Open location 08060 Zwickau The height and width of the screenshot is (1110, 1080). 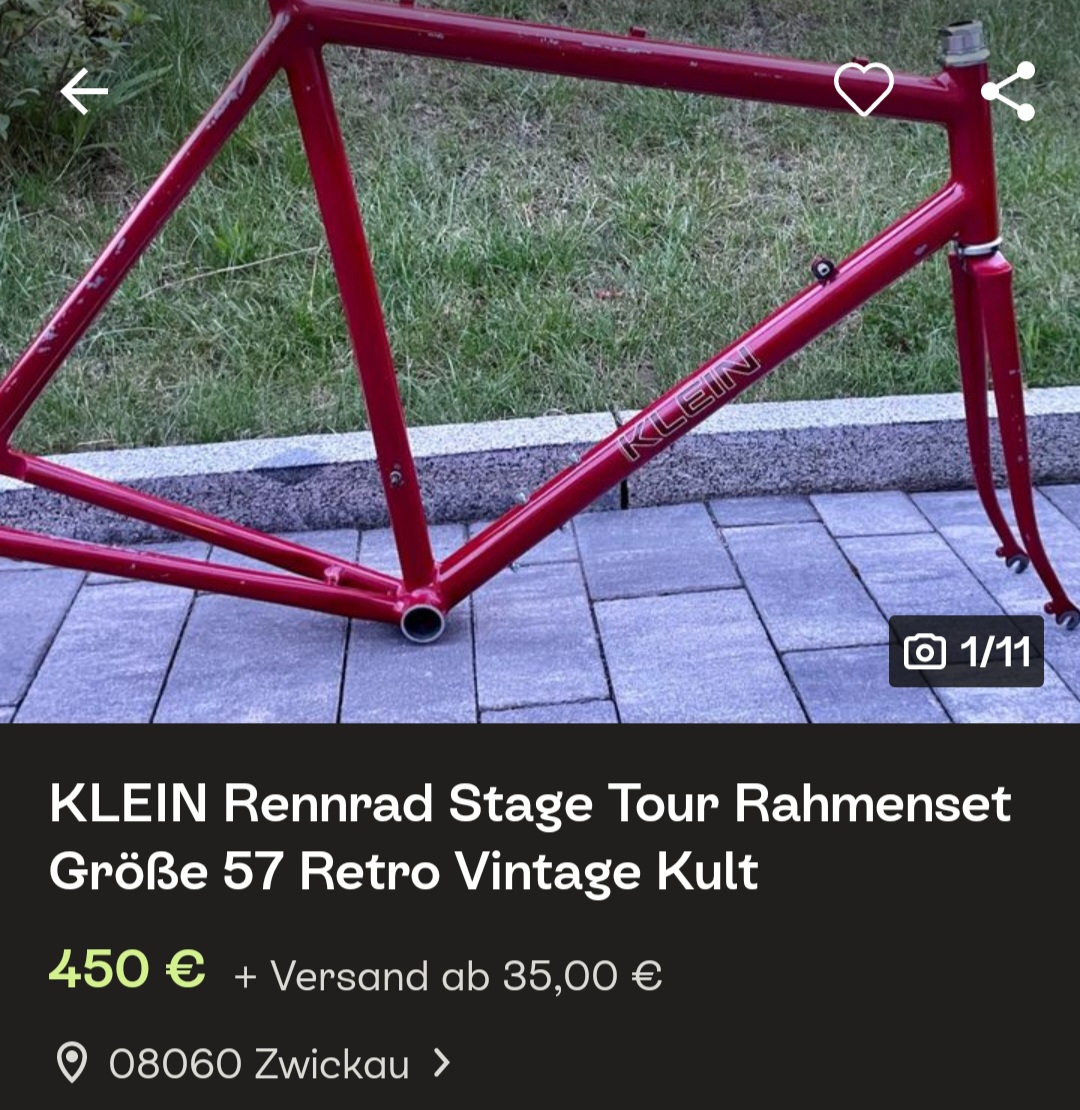[x=257, y=1063]
